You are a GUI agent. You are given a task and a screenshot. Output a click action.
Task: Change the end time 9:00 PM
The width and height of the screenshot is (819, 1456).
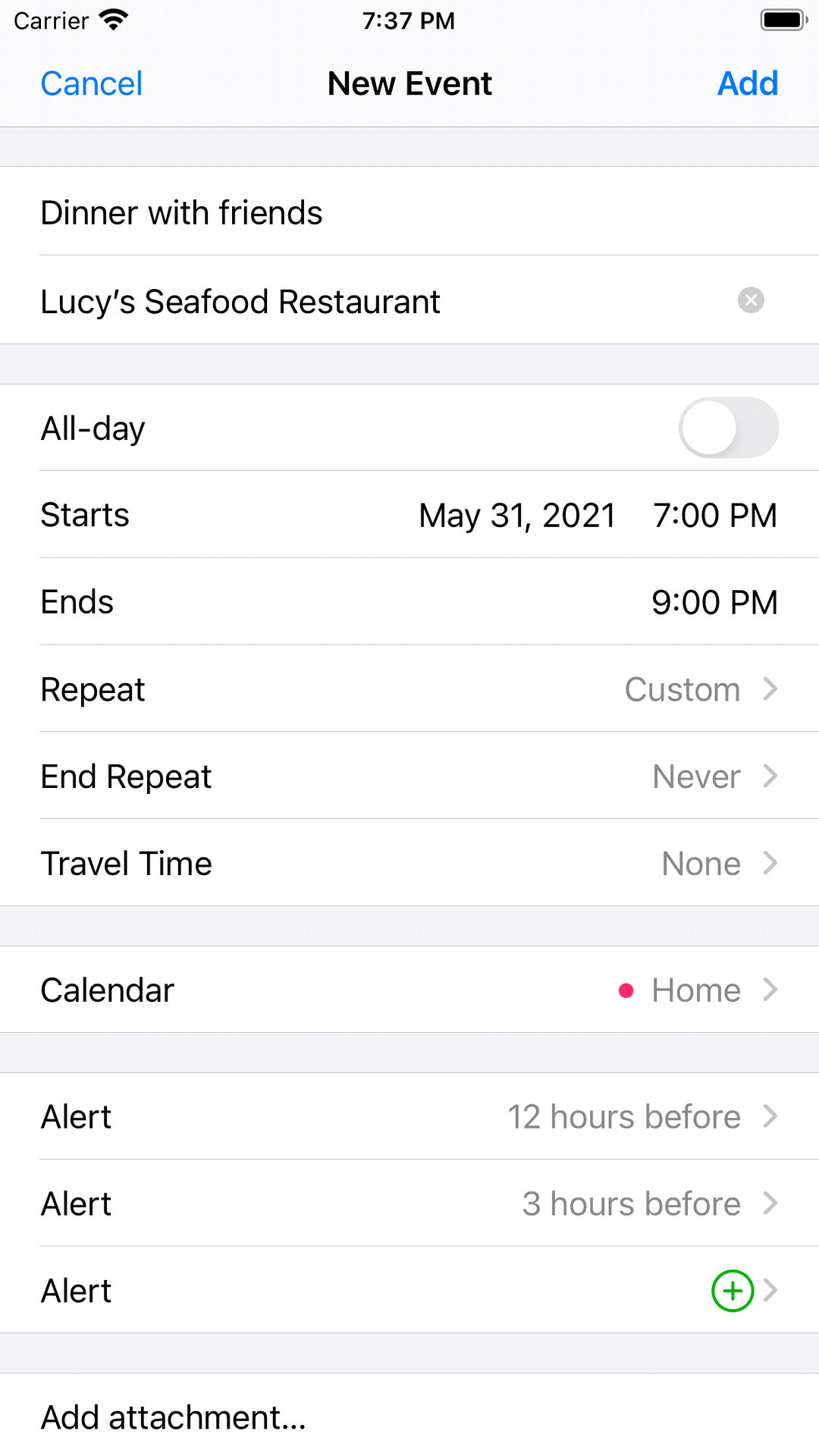pyautogui.click(x=714, y=603)
